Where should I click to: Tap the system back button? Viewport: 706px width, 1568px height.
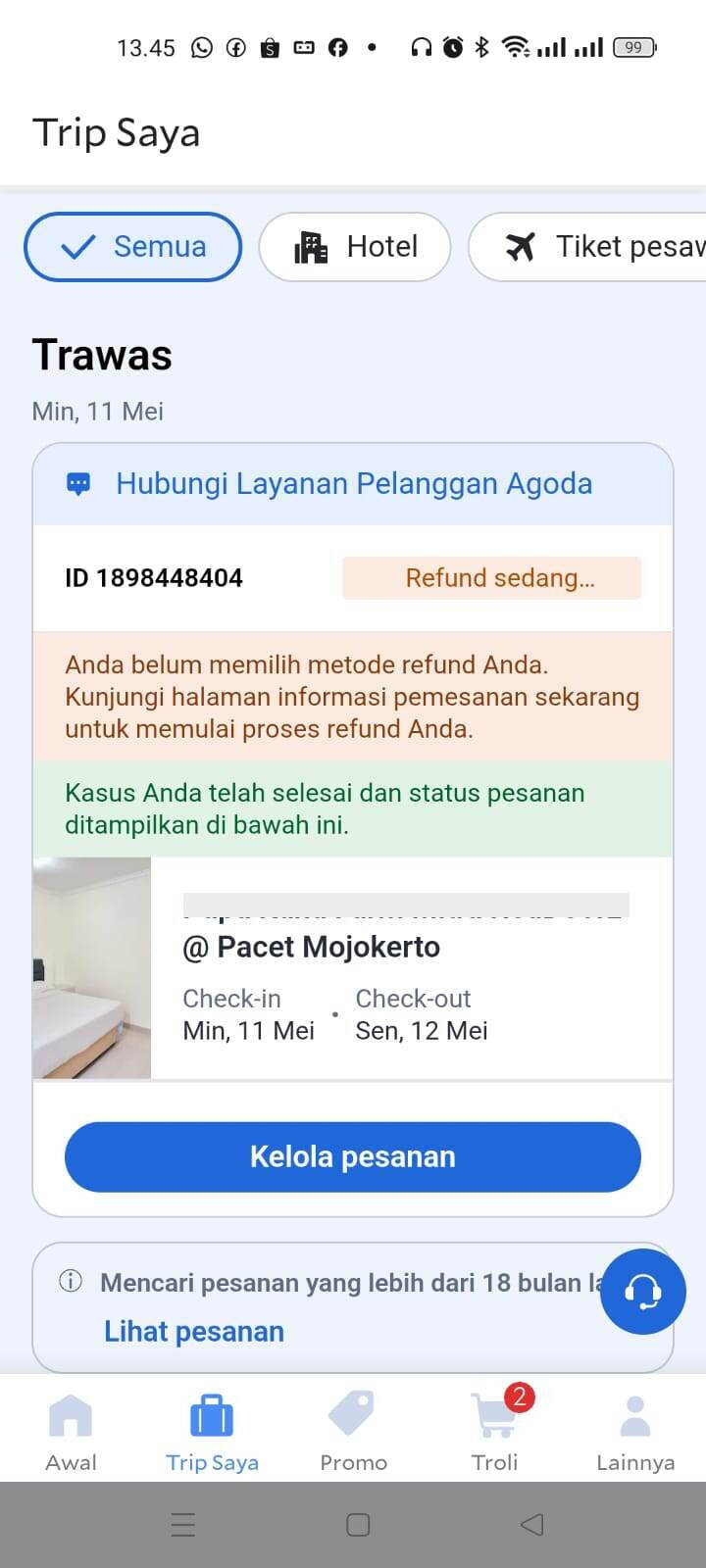click(x=531, y=1524)
